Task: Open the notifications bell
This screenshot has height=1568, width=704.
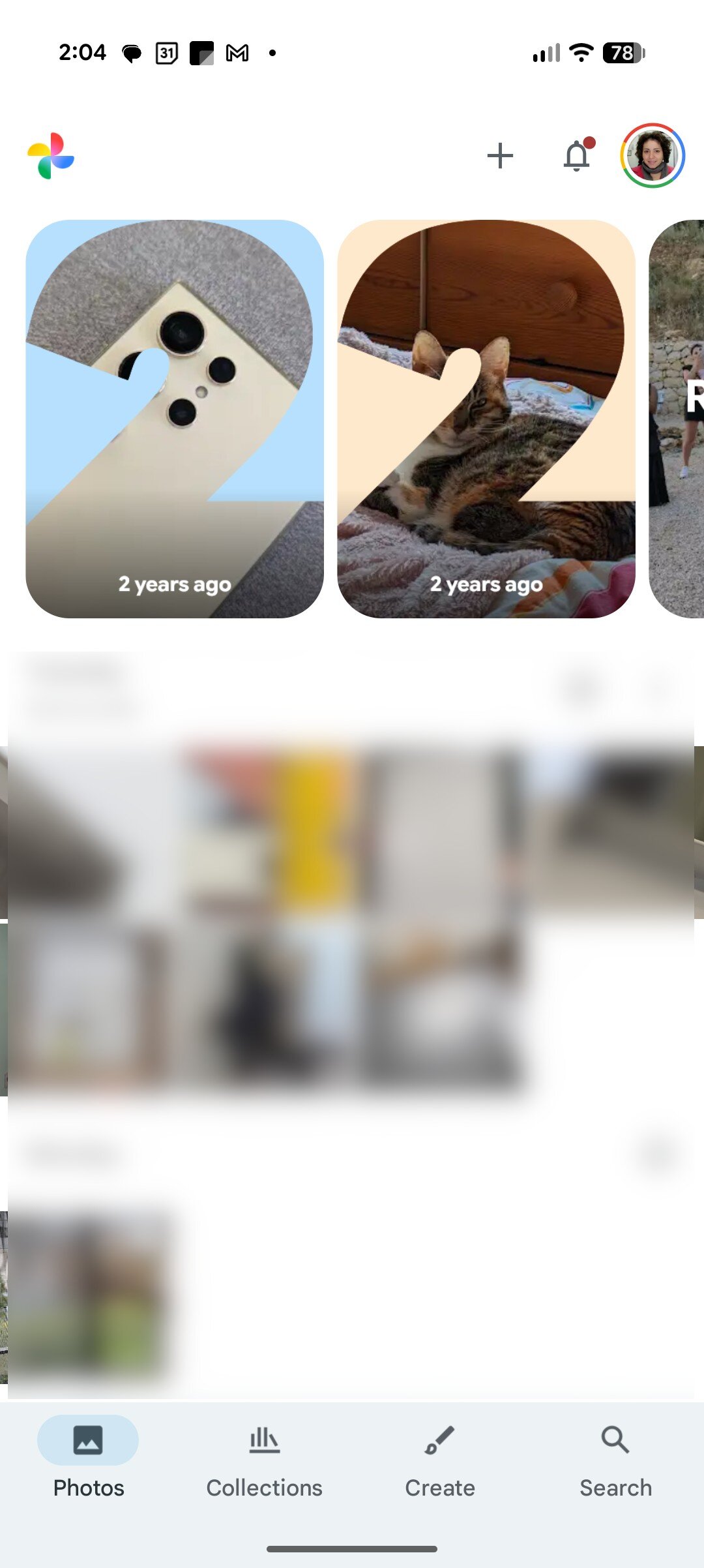Action: click(577, 156)
